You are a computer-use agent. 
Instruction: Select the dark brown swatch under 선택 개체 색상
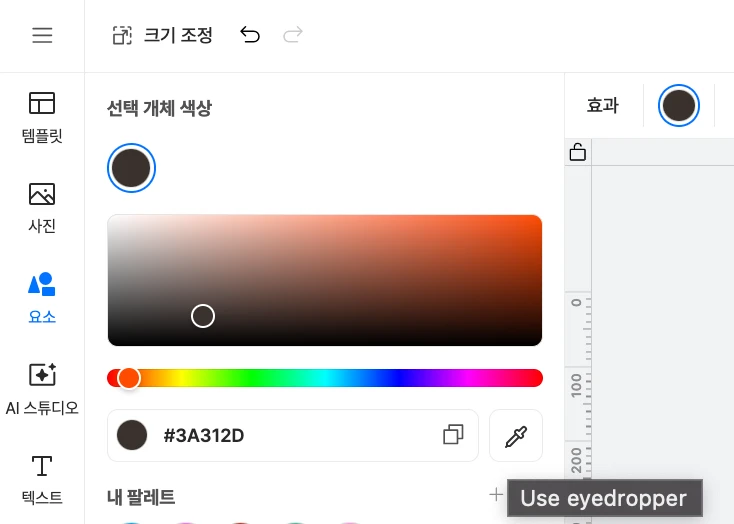coord(131,168)
